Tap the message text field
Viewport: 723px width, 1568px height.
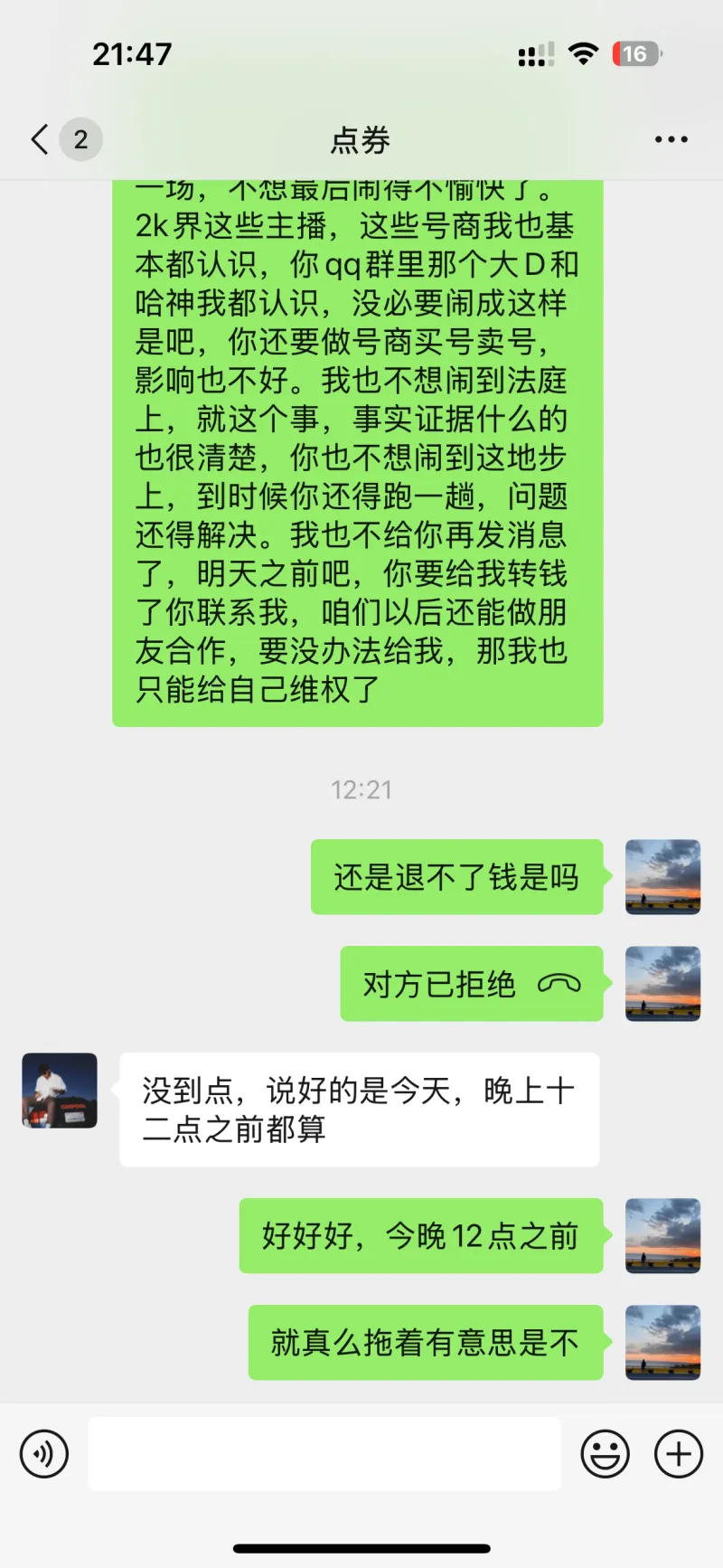[324, 1454]
